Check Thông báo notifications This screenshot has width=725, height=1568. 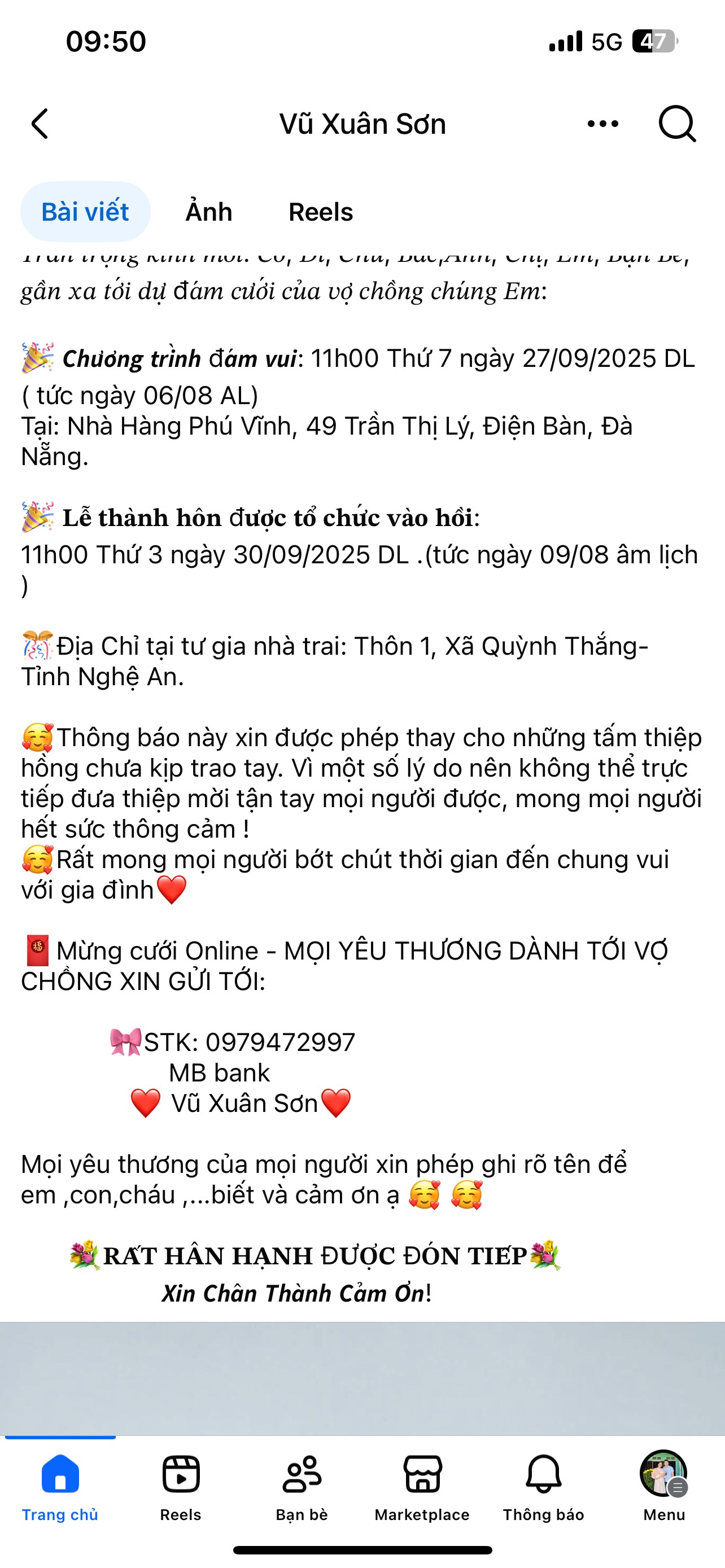(543, 1486)
